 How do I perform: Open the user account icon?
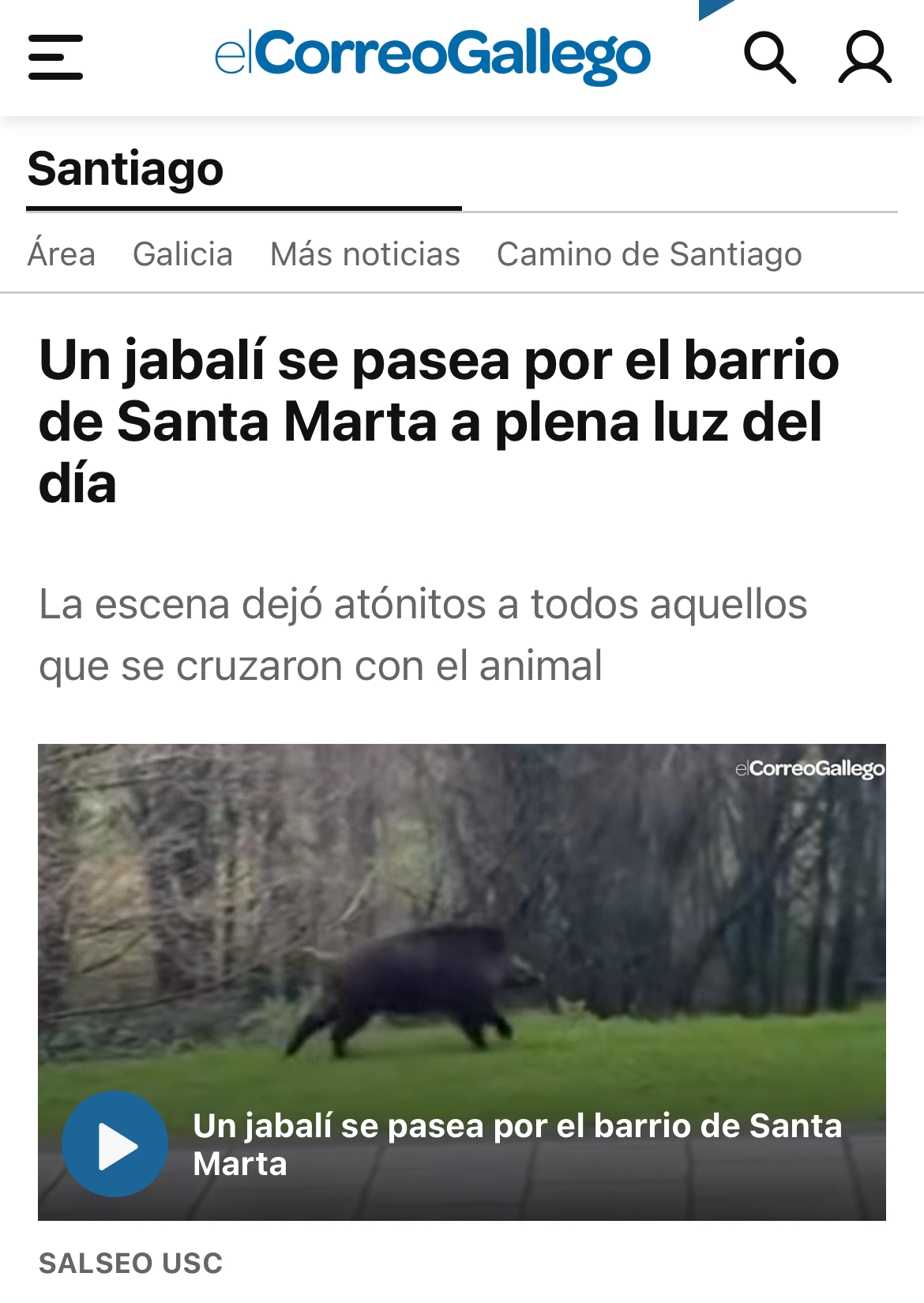pos(865,58)
